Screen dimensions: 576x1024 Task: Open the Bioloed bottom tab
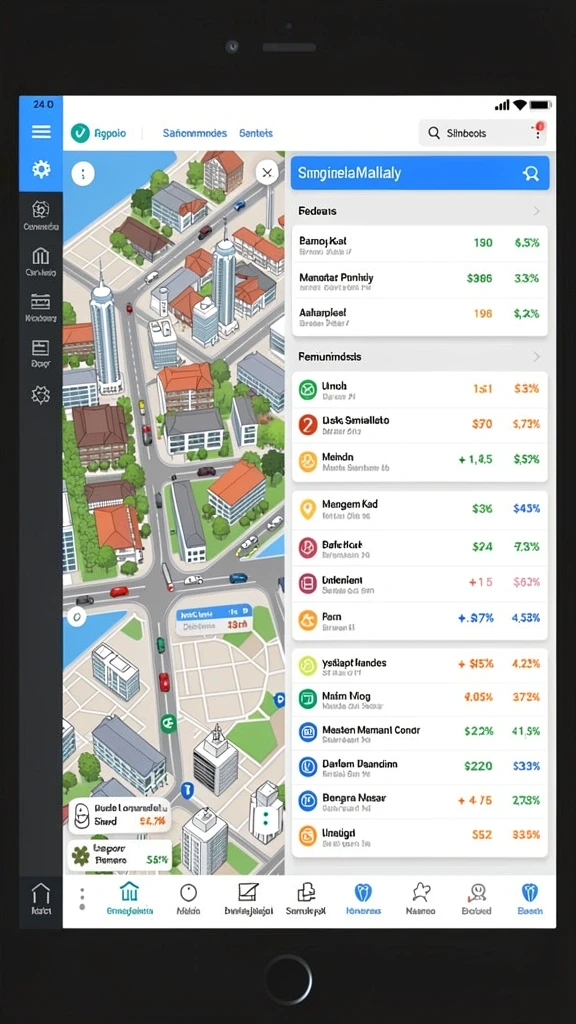[x=477, y=900]
